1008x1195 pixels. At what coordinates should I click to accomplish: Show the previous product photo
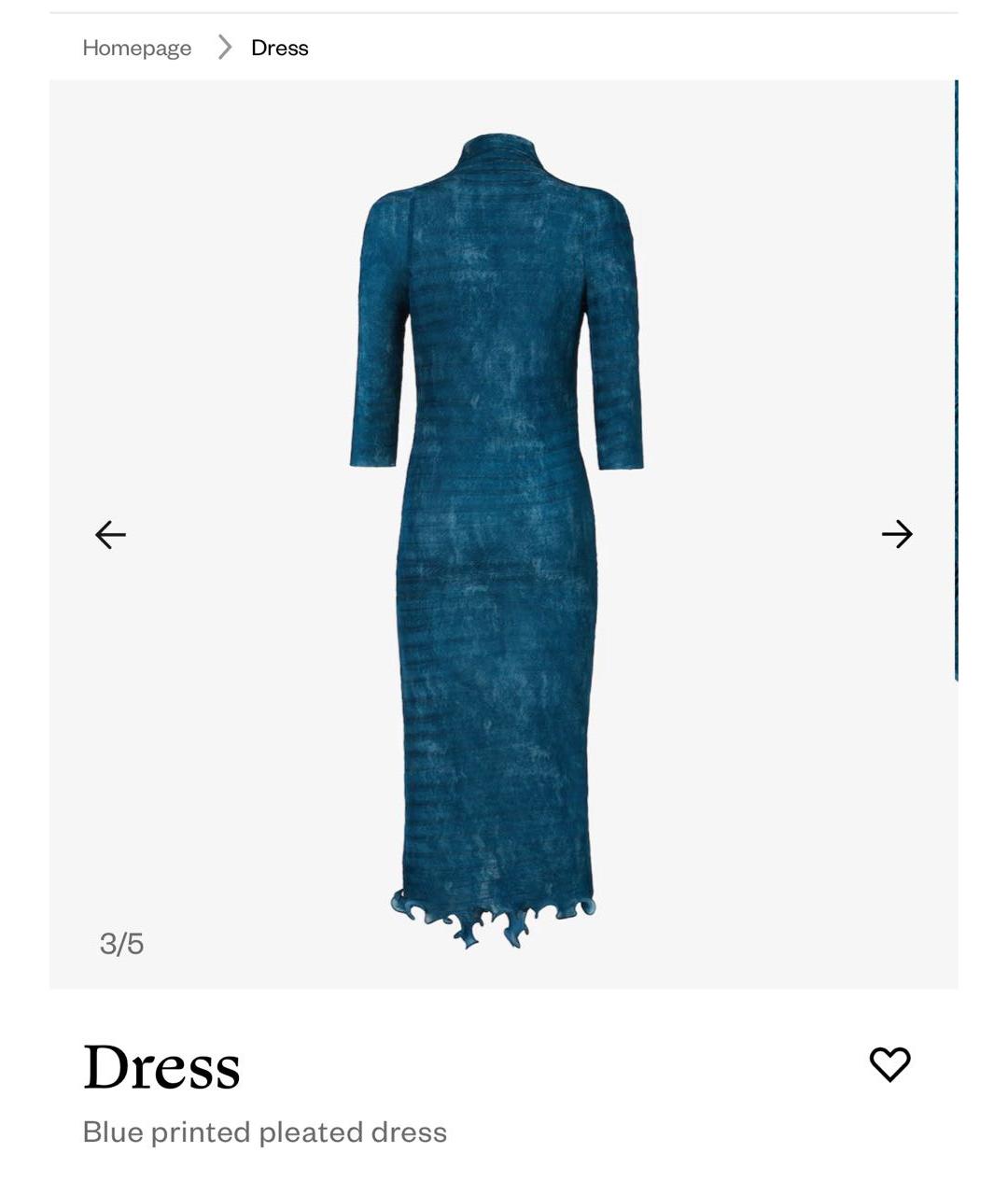coord(110,534)
